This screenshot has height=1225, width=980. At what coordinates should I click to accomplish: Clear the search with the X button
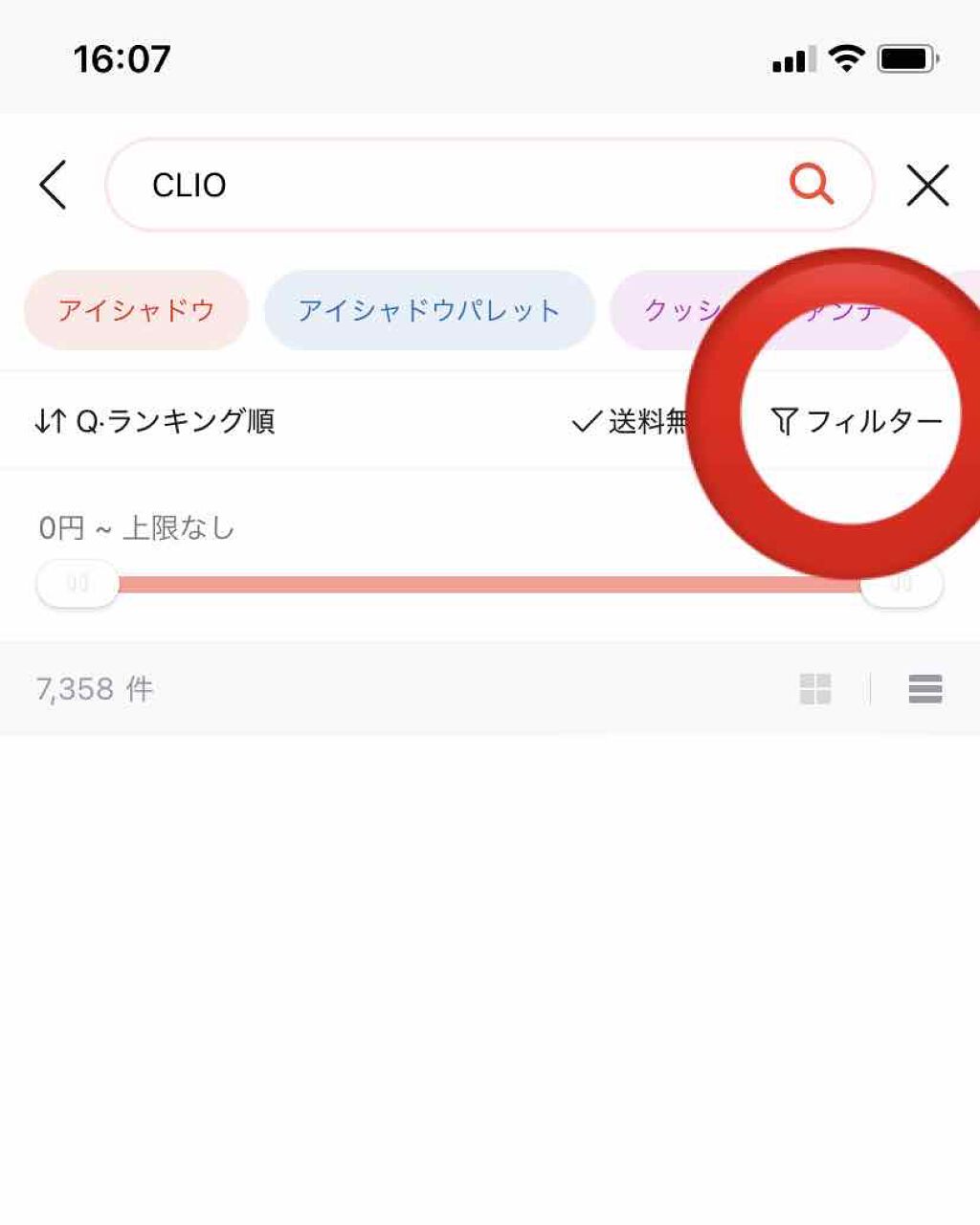[x=925, y=185]
